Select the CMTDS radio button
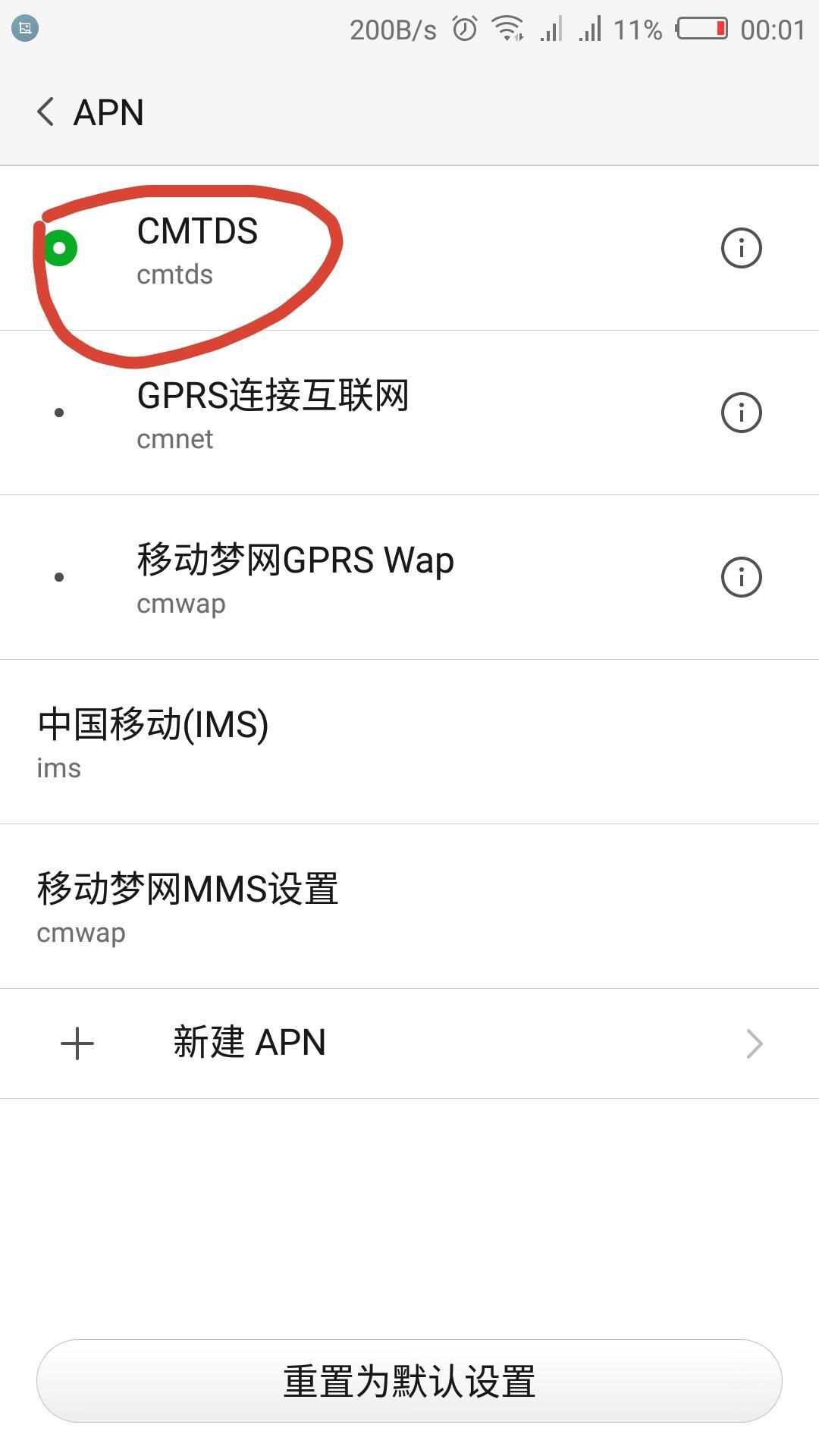819x1456 pixels. point(60,248)
